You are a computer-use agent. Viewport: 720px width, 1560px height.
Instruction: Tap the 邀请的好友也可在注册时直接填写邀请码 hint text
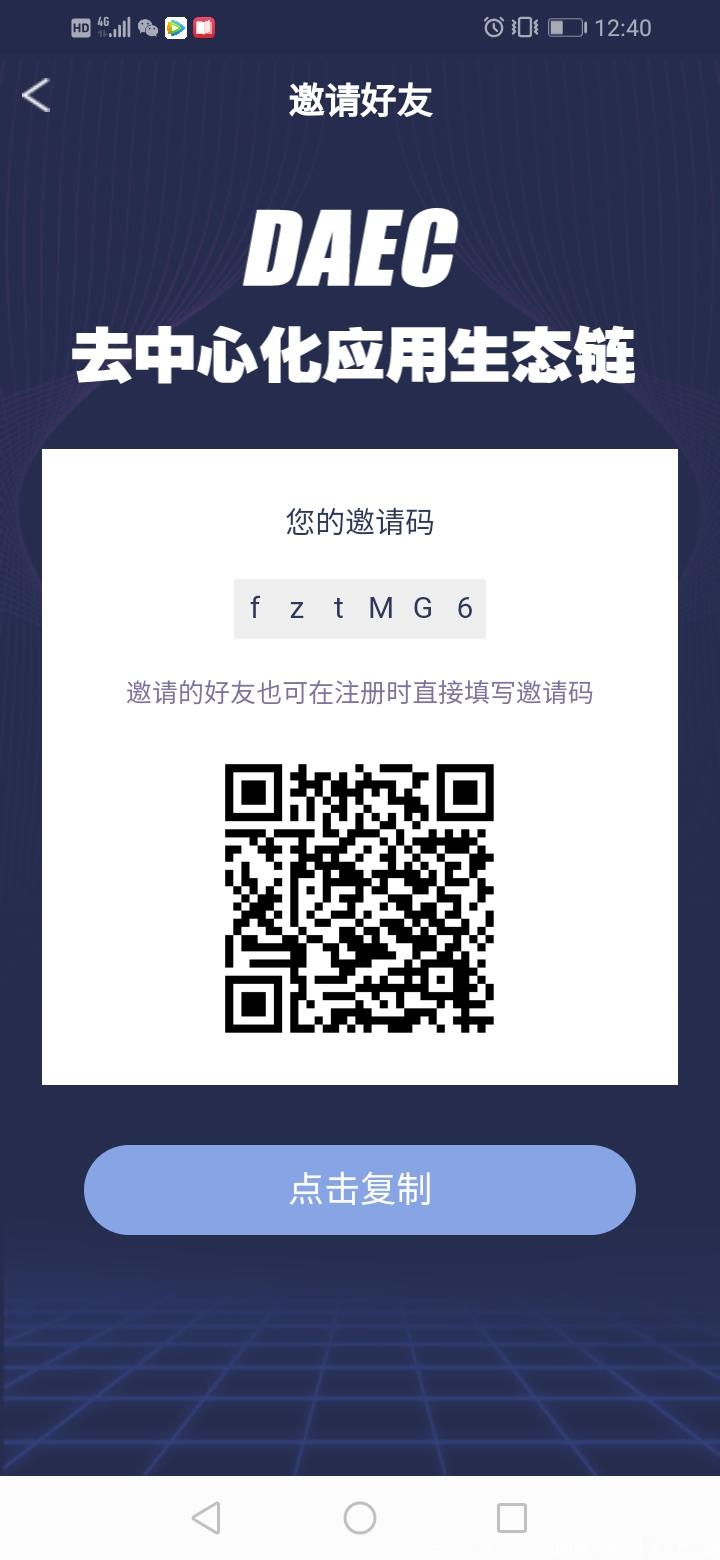[359, 692]
